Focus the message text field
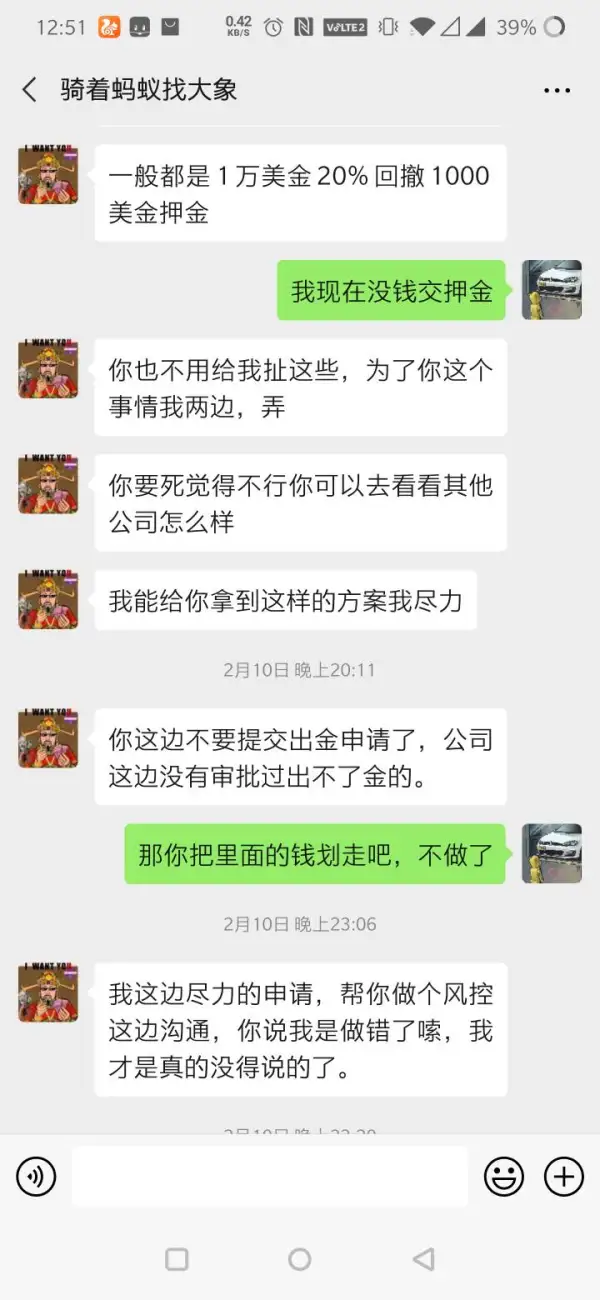 270,1176
